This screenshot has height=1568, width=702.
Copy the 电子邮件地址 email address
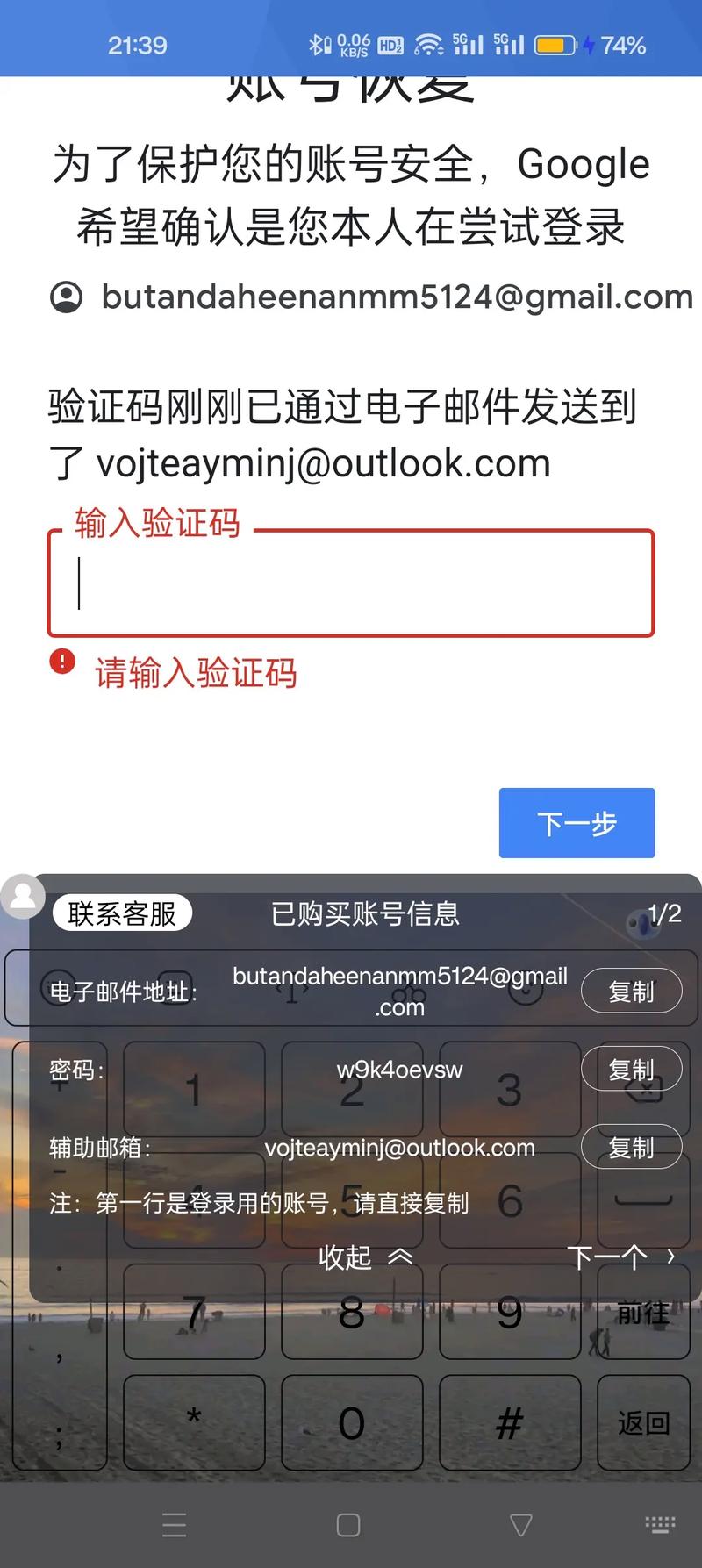[x=631, y=992]
